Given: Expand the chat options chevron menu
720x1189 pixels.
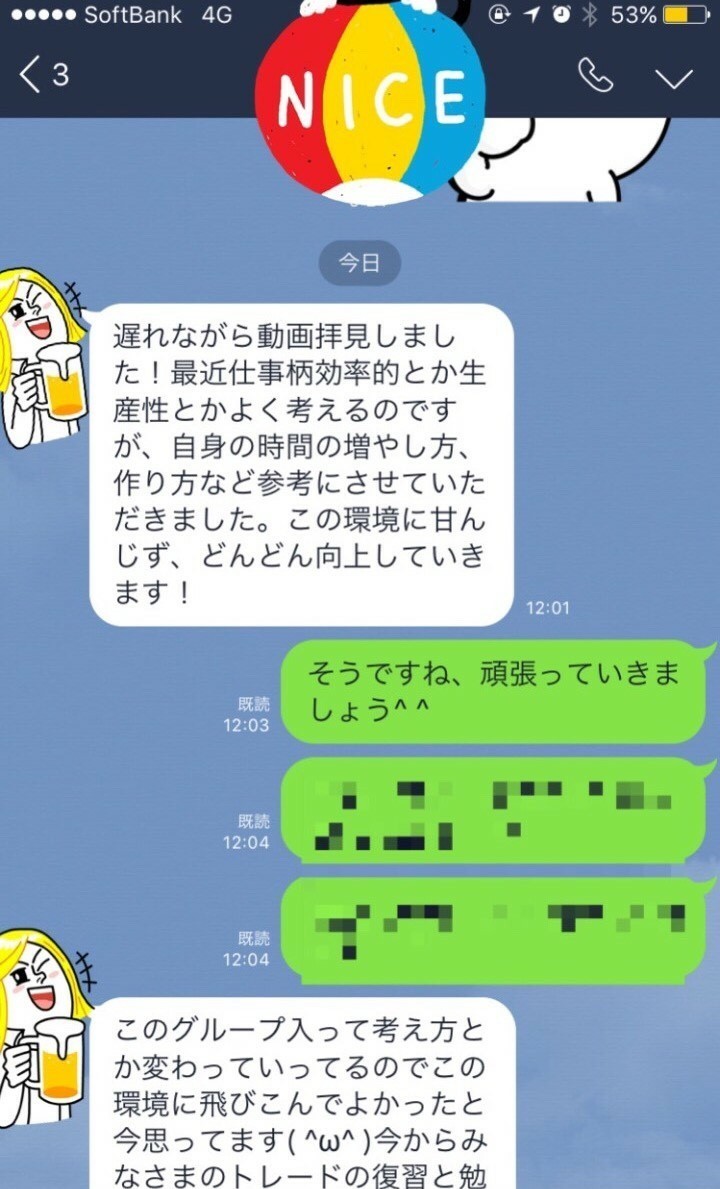Looking at the screenshot, I should 679,77.
